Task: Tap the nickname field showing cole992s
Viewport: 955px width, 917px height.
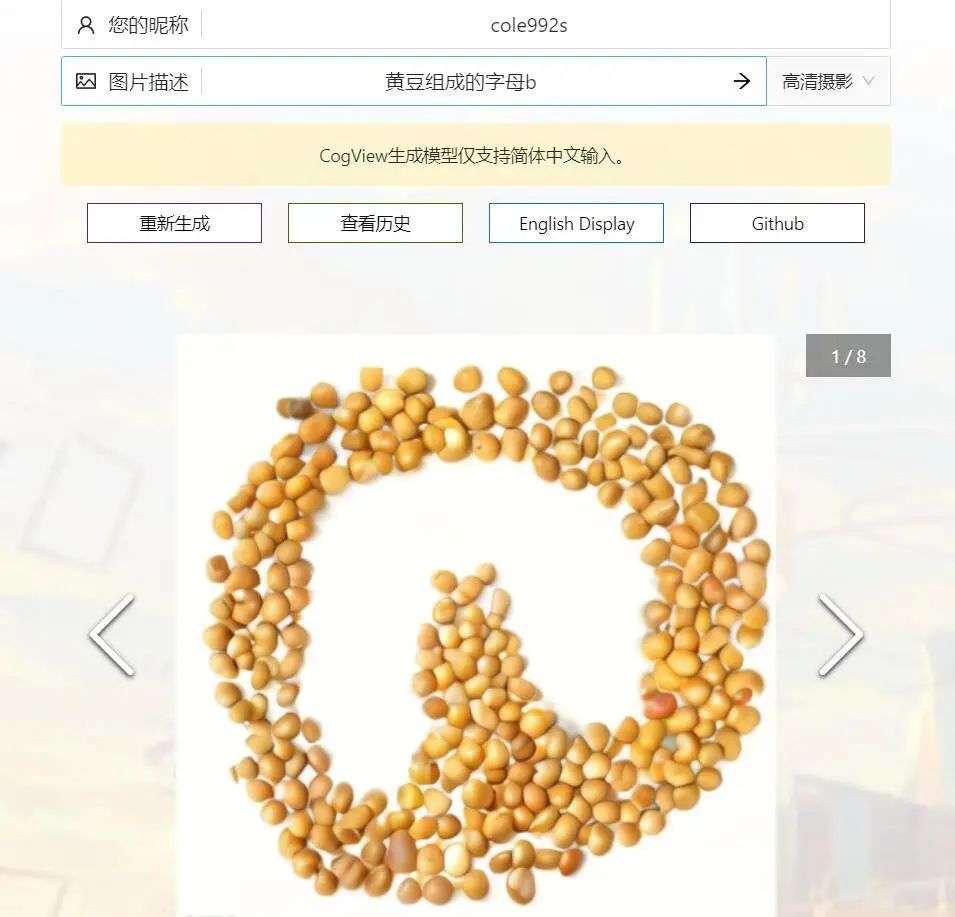Action: (529, 25)
